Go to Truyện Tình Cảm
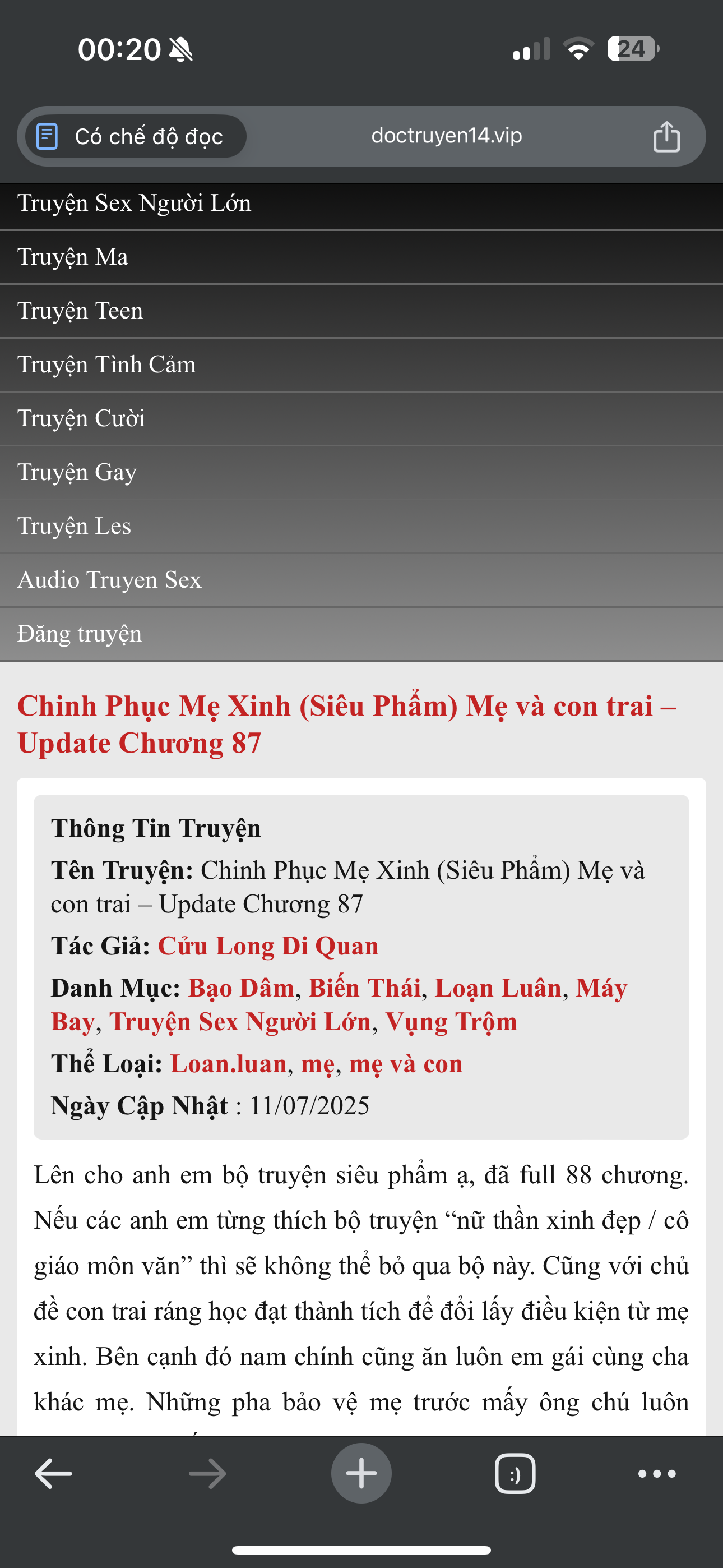 [x=106, y=365]
